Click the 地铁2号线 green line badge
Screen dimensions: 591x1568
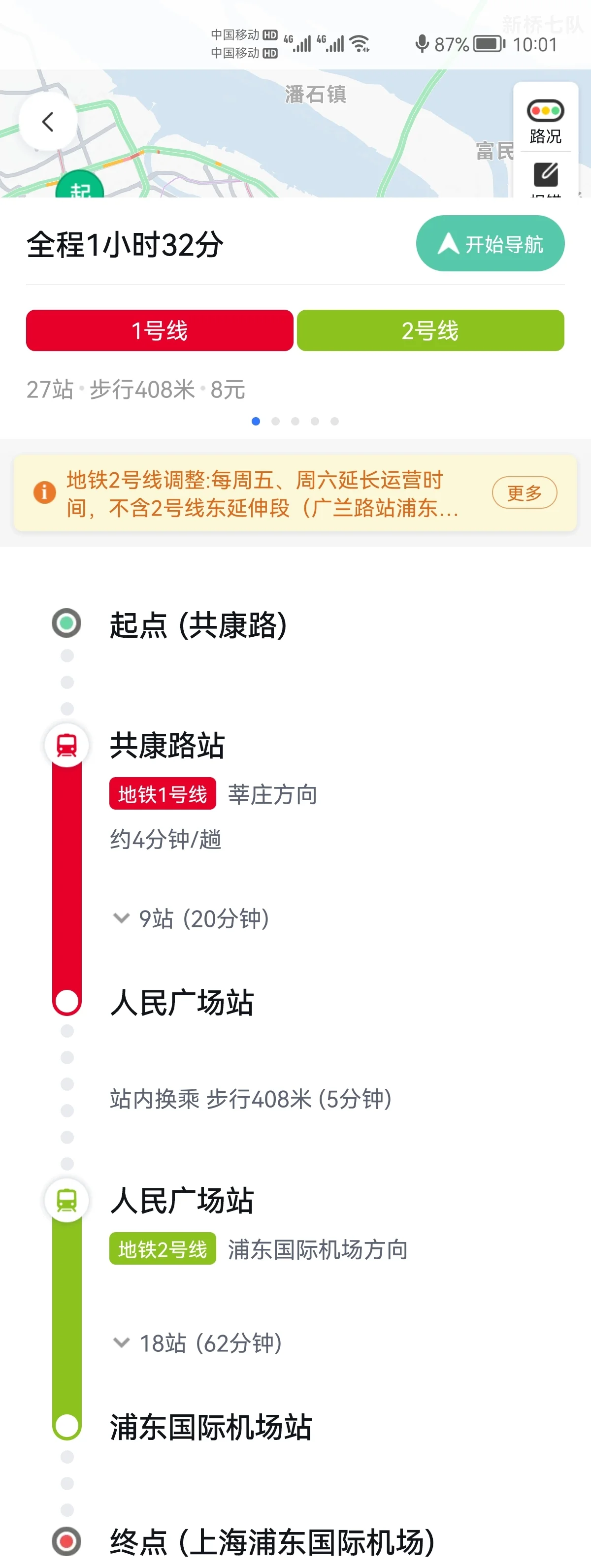click(162, 1249)
